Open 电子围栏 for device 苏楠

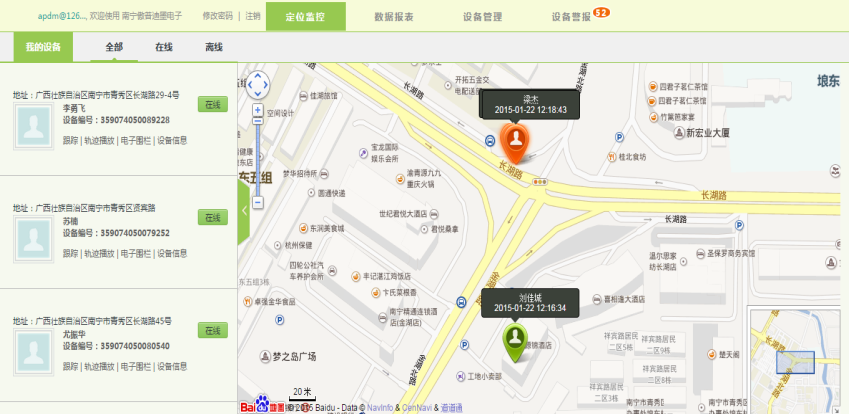(135, 254)
